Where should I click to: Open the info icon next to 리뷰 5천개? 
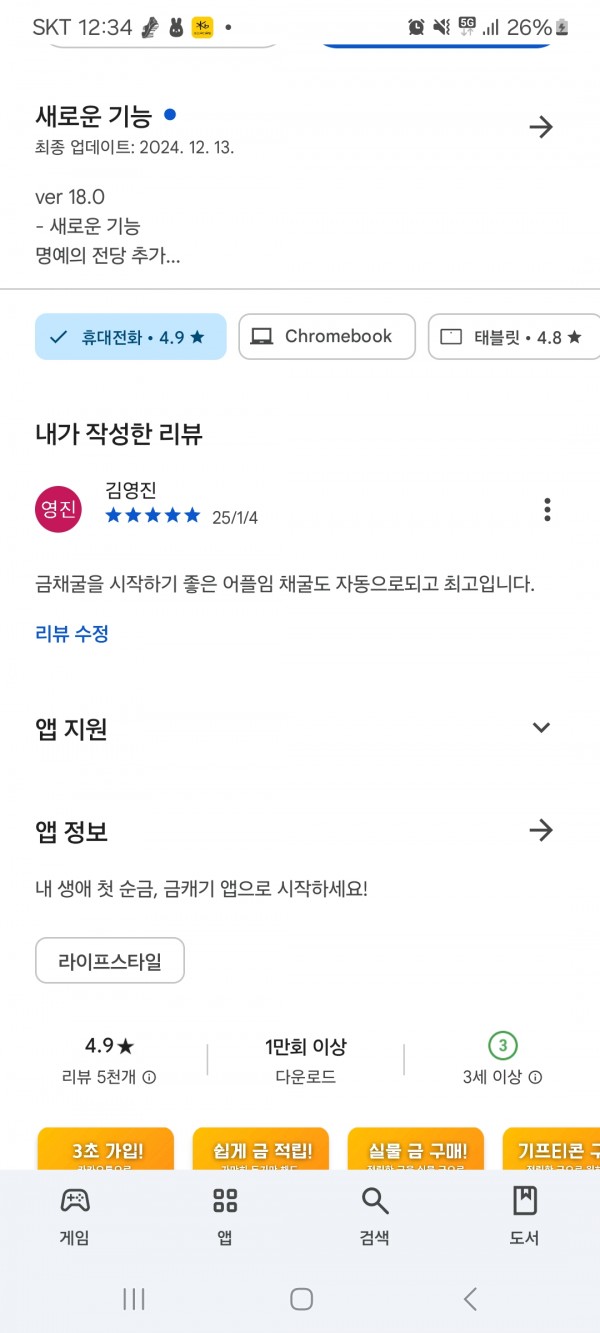click(x=149, y=1078)
